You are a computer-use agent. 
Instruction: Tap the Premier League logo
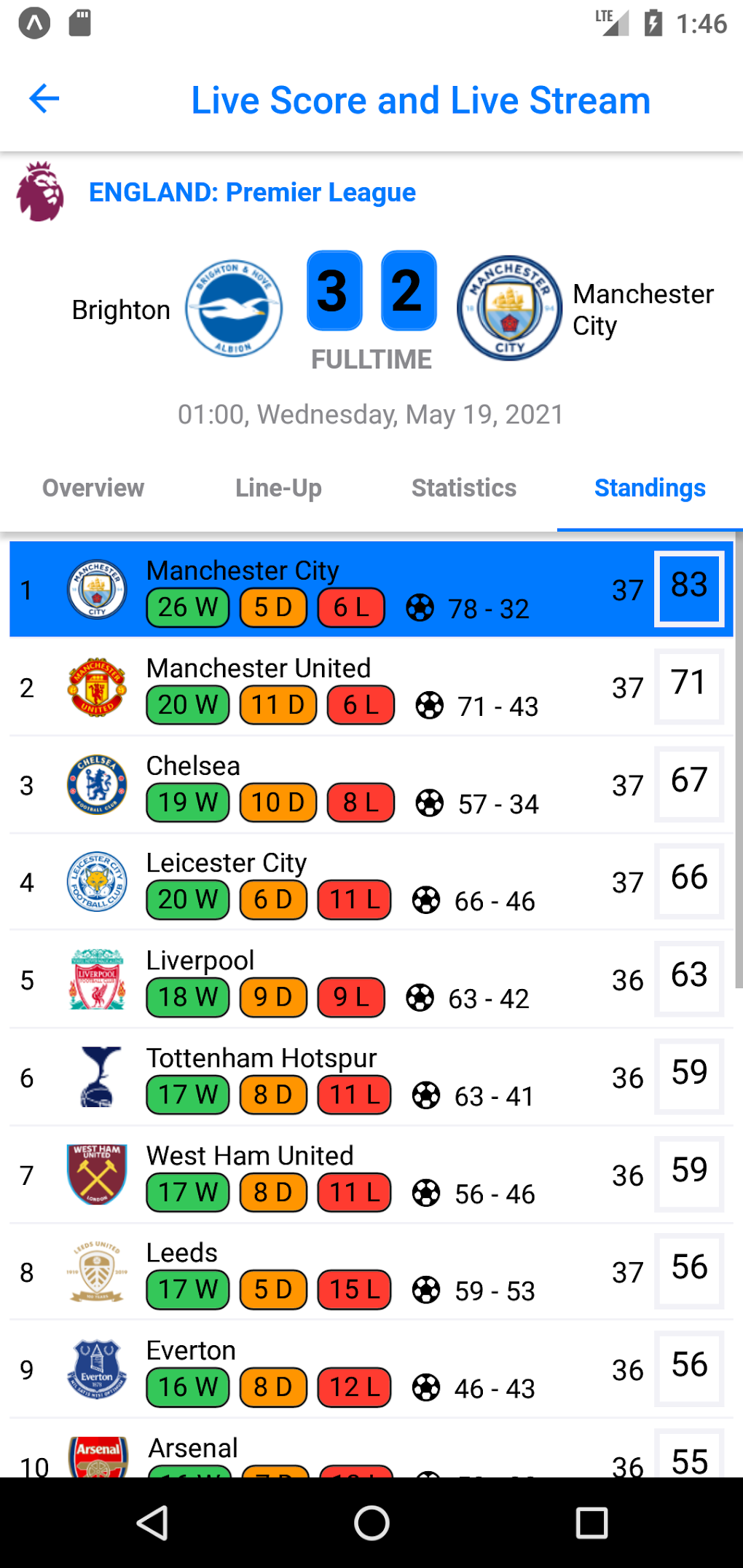40,192
